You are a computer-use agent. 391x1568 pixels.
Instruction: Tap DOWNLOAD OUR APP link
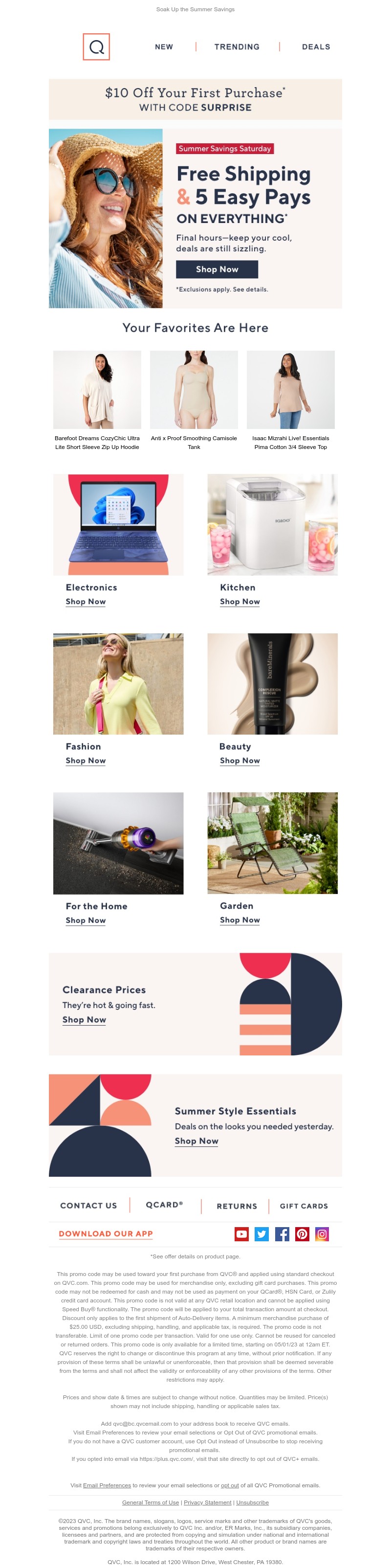pos(106,1233)
